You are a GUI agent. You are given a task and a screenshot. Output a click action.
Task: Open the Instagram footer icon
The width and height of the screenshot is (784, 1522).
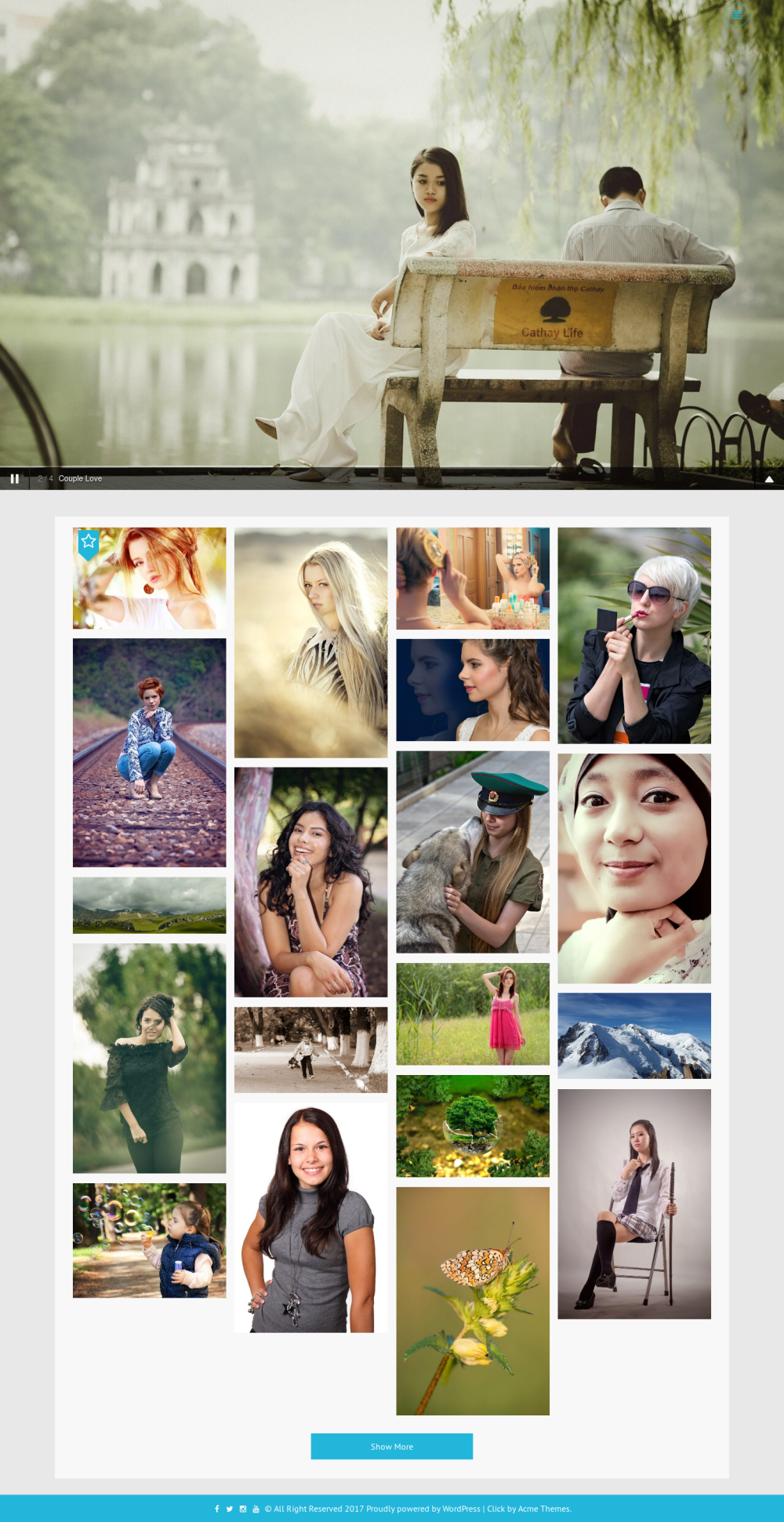(243, 1509)
